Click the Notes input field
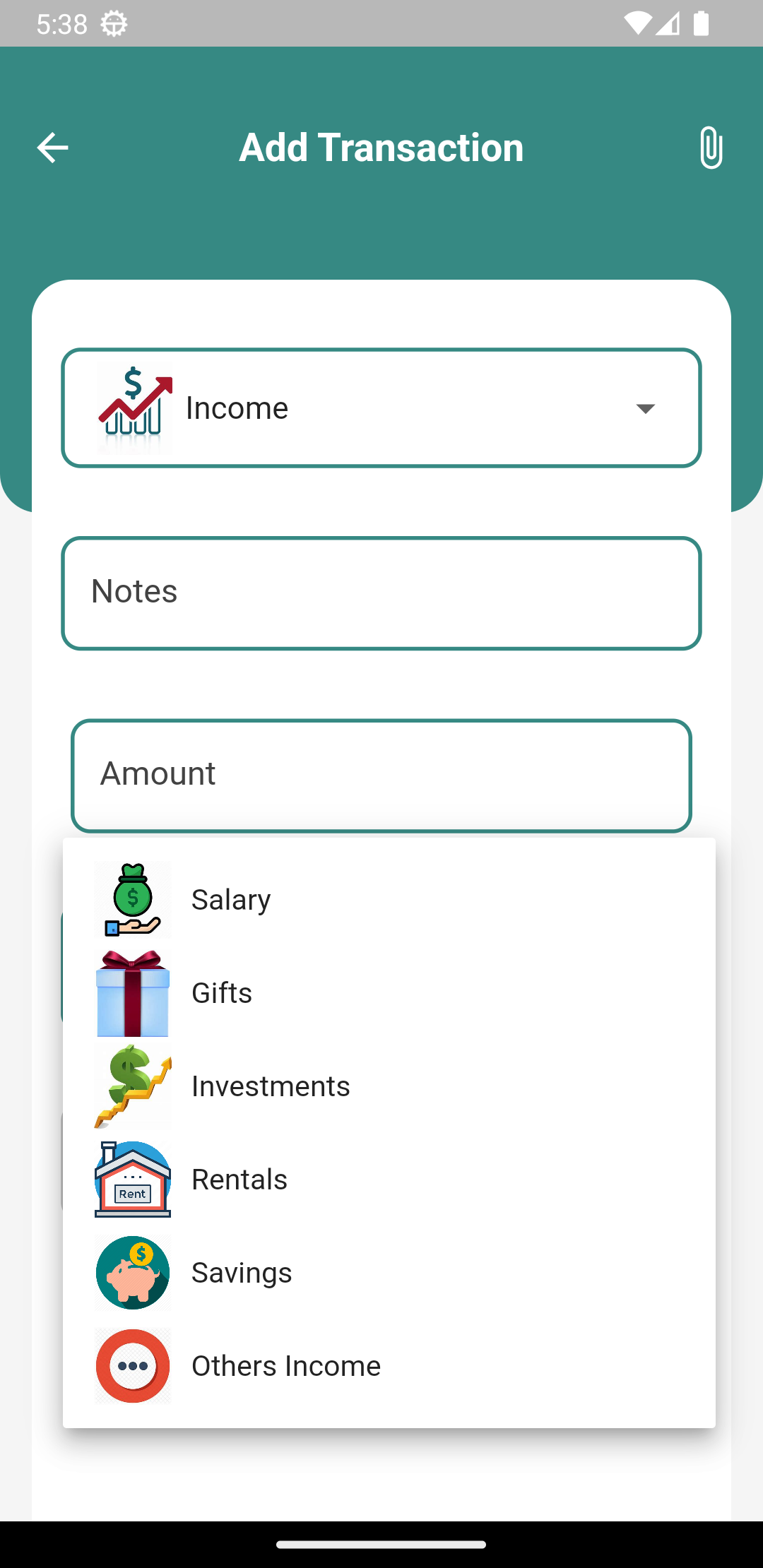The width and height of the screenshot is (763, 1568). pos(381,592)
